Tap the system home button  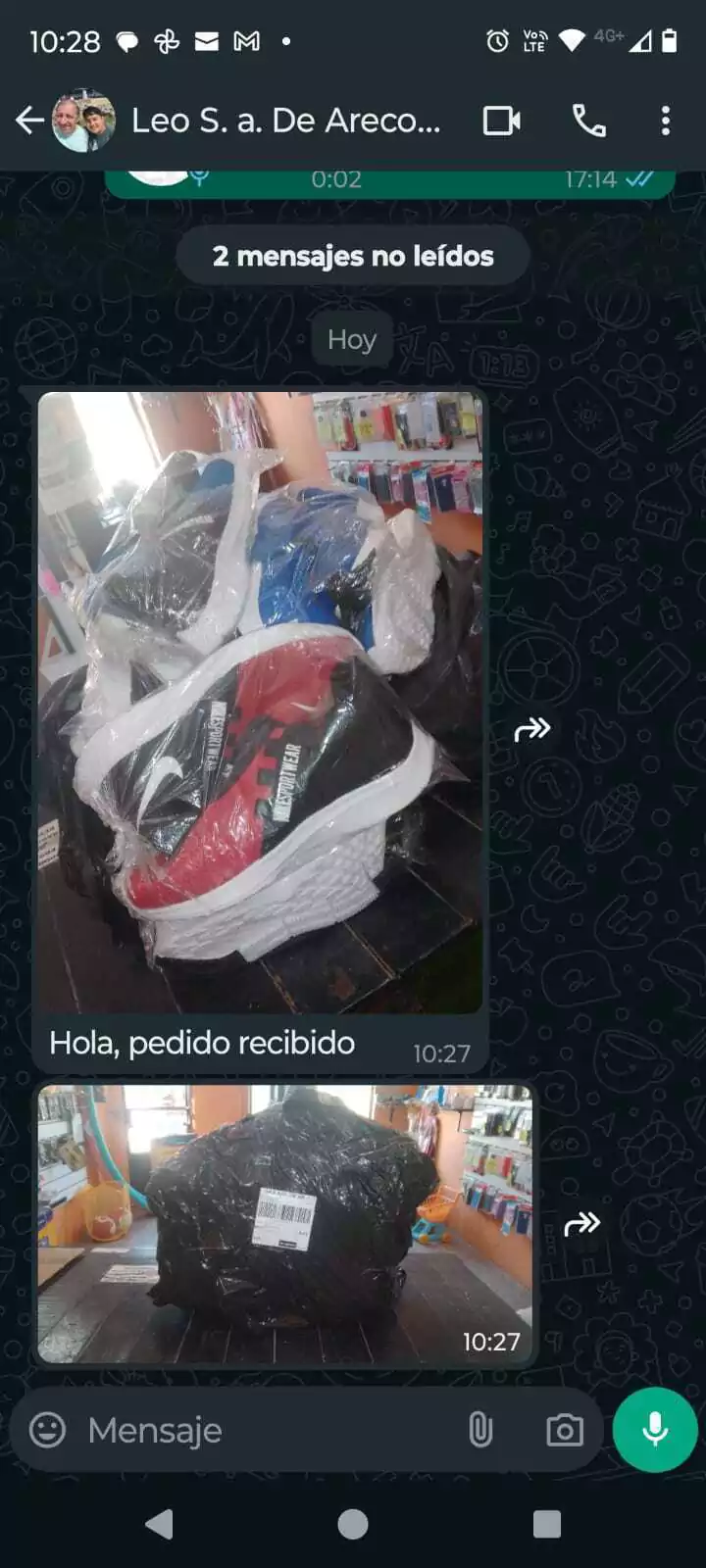tap(353, 1524)
